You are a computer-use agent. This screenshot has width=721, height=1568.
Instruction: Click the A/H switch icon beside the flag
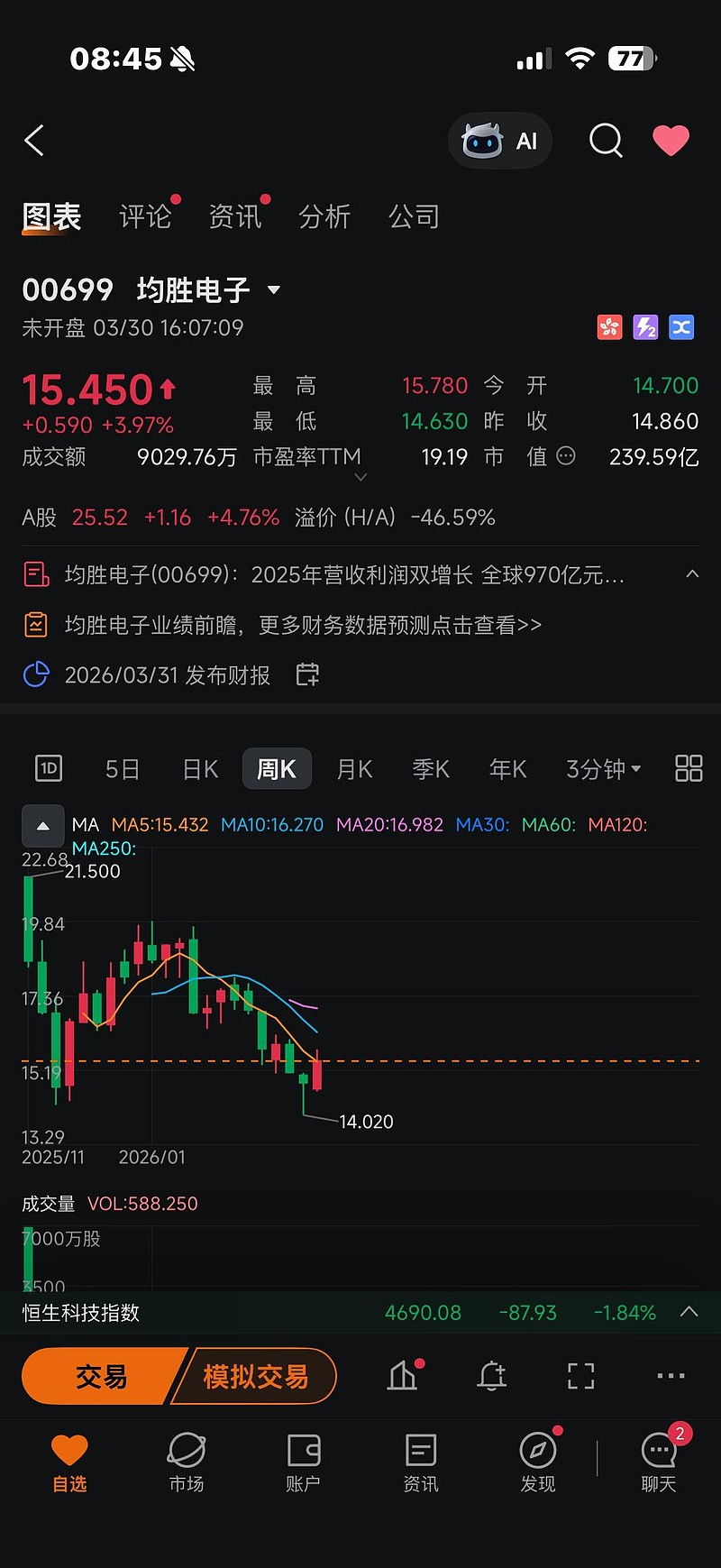click(681, 327)
